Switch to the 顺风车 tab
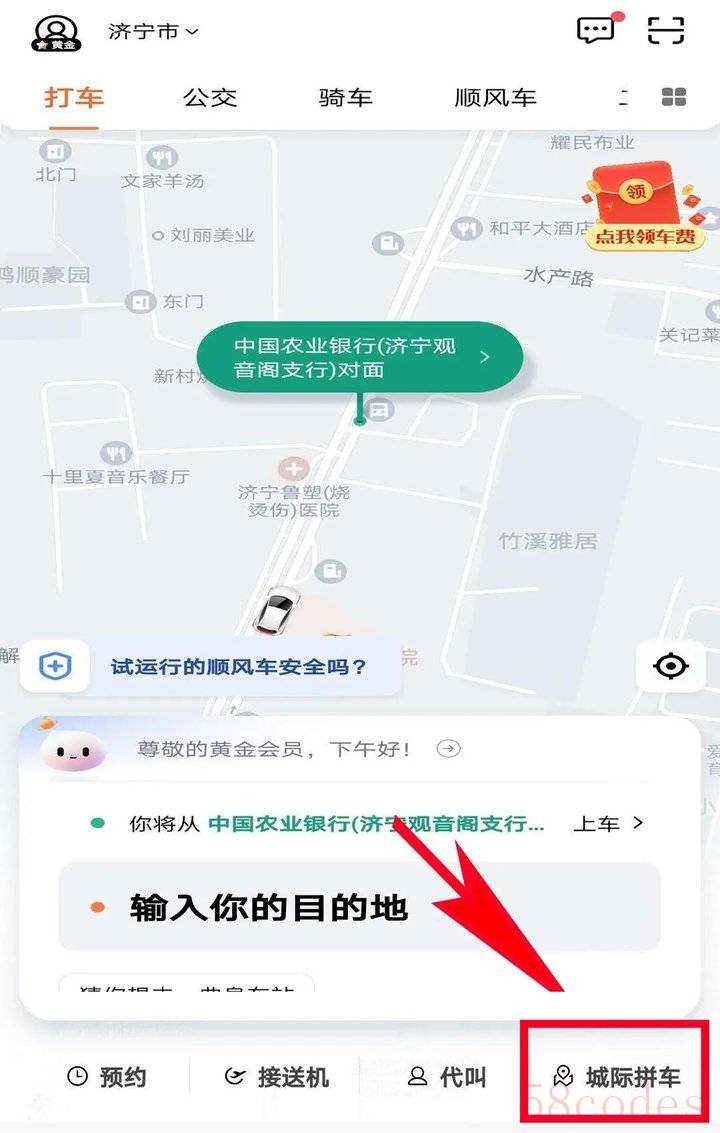 [495, 97]
